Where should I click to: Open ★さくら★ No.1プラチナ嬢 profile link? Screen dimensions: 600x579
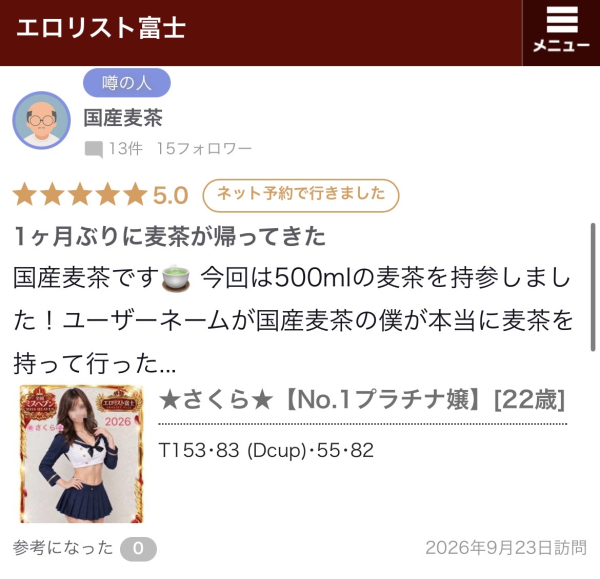coord(362,400)
